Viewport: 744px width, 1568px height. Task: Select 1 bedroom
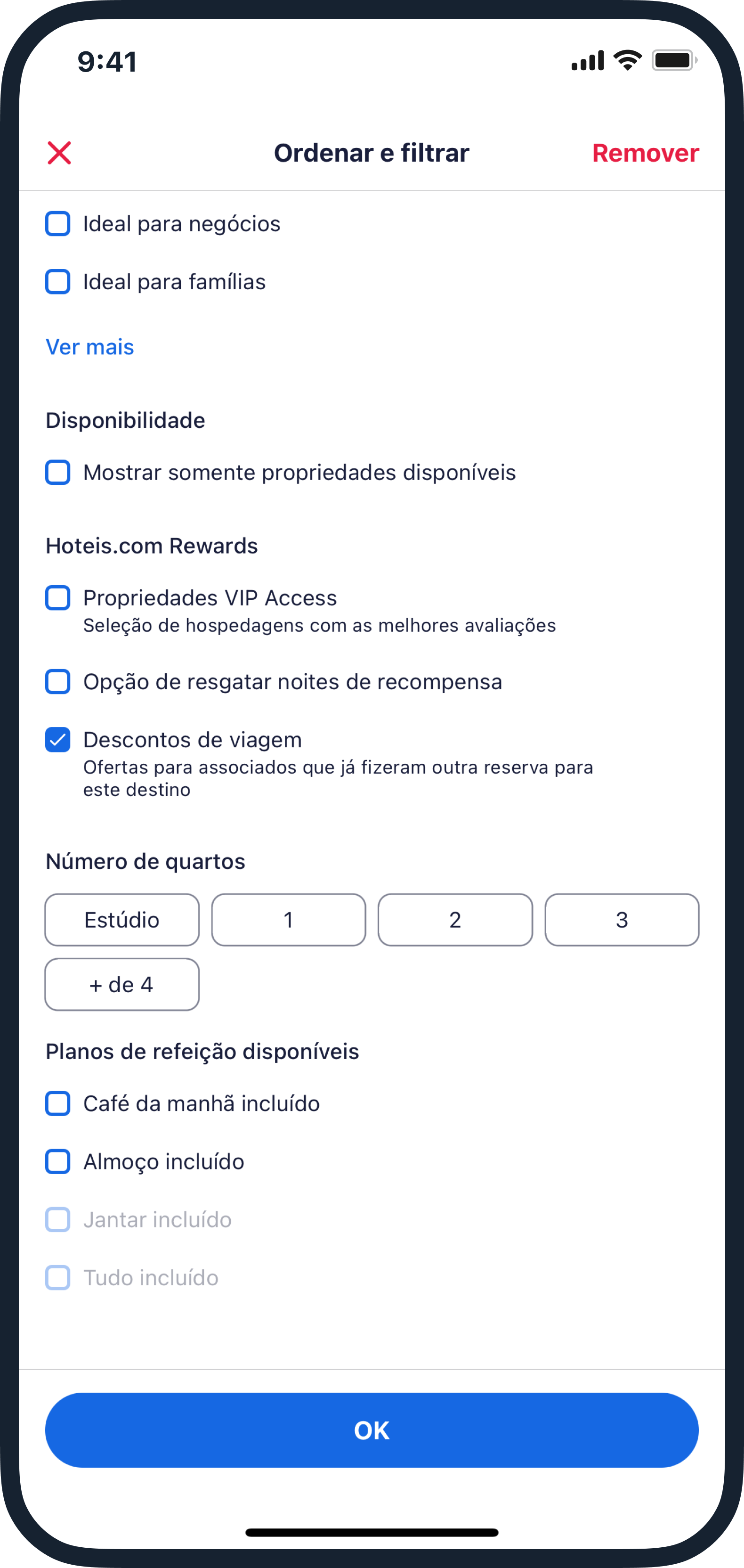coord(288,920)
